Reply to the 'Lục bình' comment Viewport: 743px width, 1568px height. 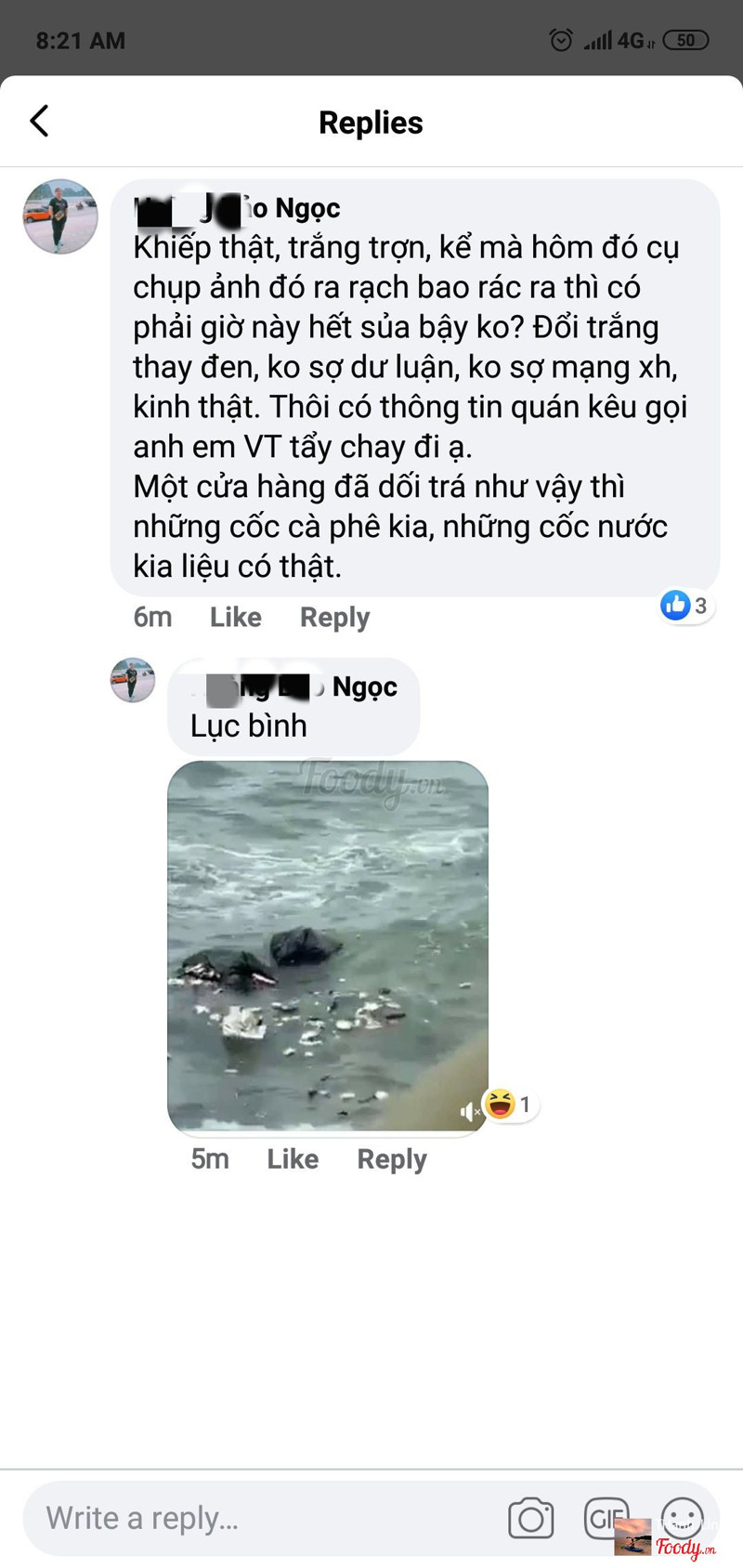click(x=391, y=1158)
